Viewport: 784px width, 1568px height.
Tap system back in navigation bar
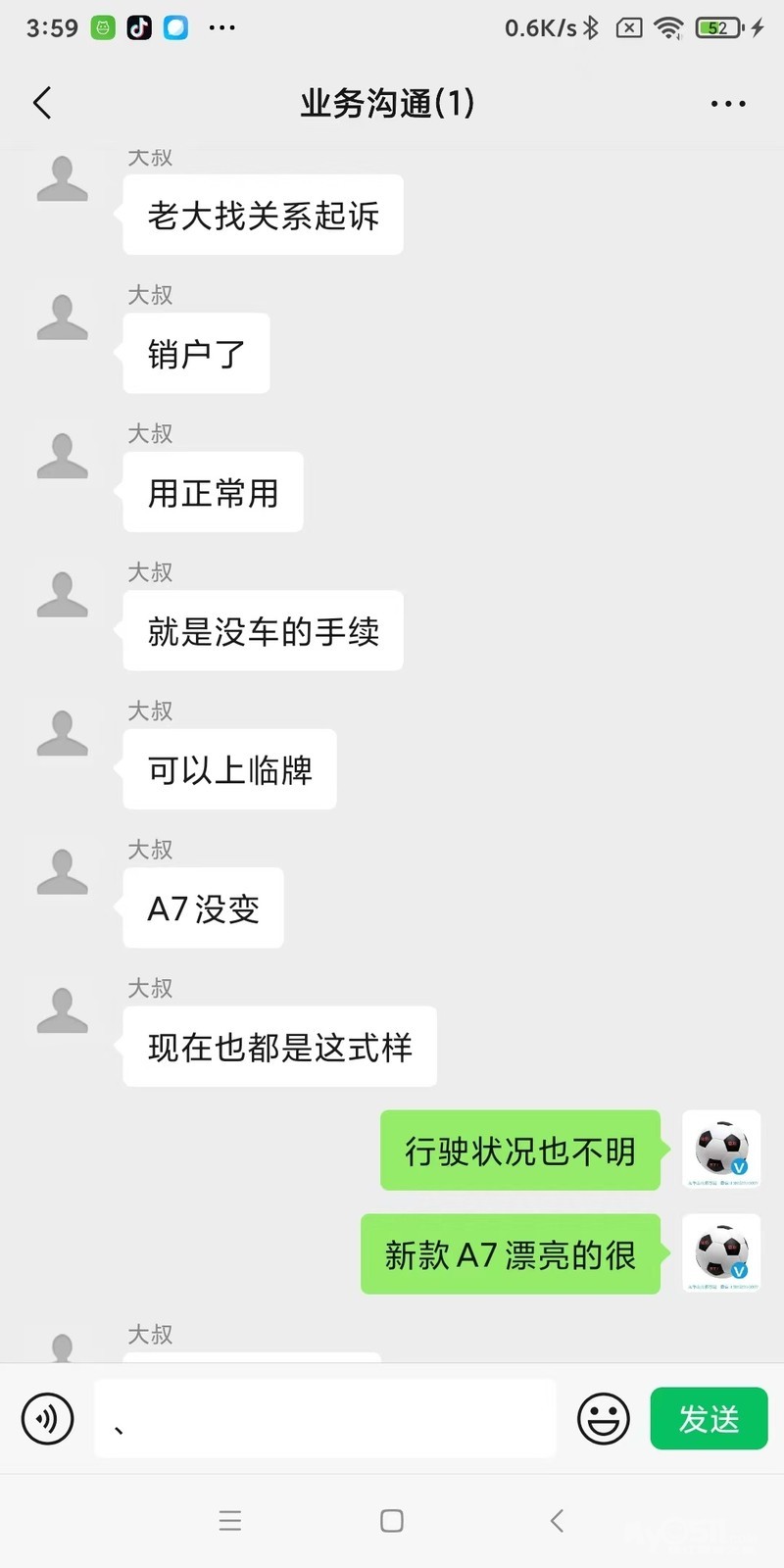click(557, 1520)
